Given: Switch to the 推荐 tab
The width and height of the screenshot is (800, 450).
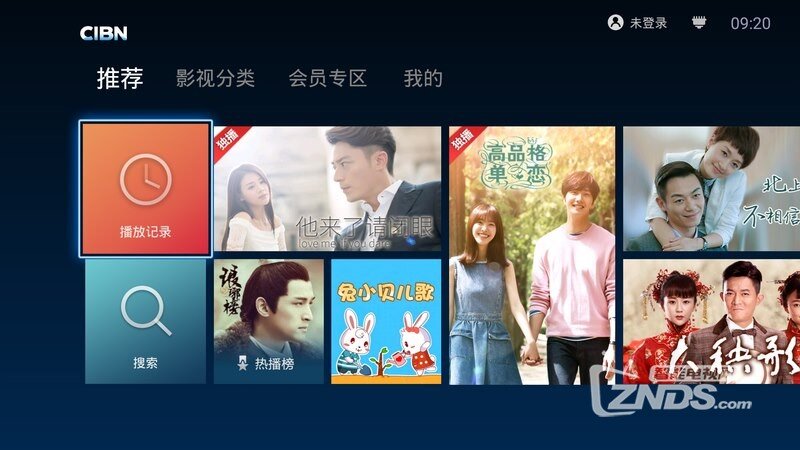Looking at the screenshot, I should tap(120, 79).
